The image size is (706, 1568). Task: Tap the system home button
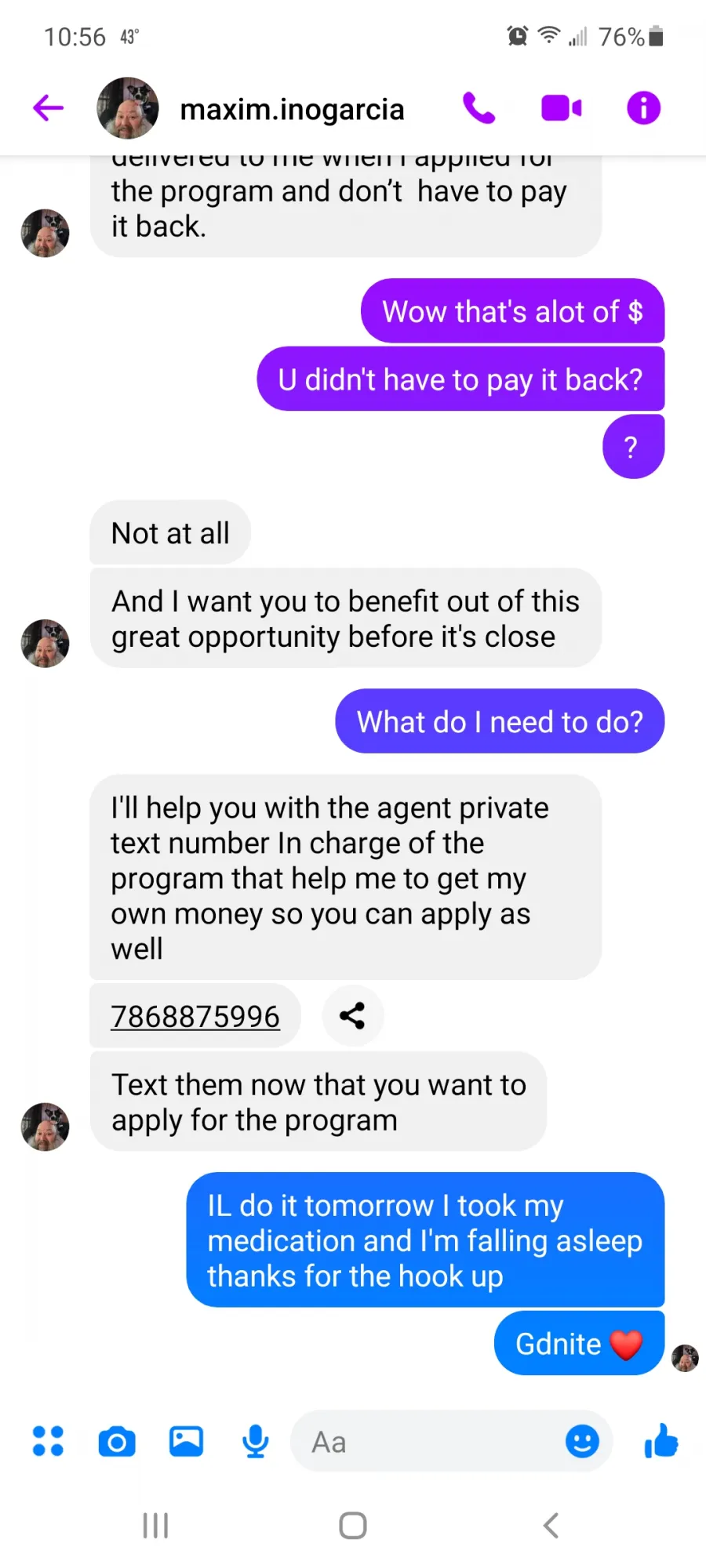pyautogui.click(x=353, y=1526)
